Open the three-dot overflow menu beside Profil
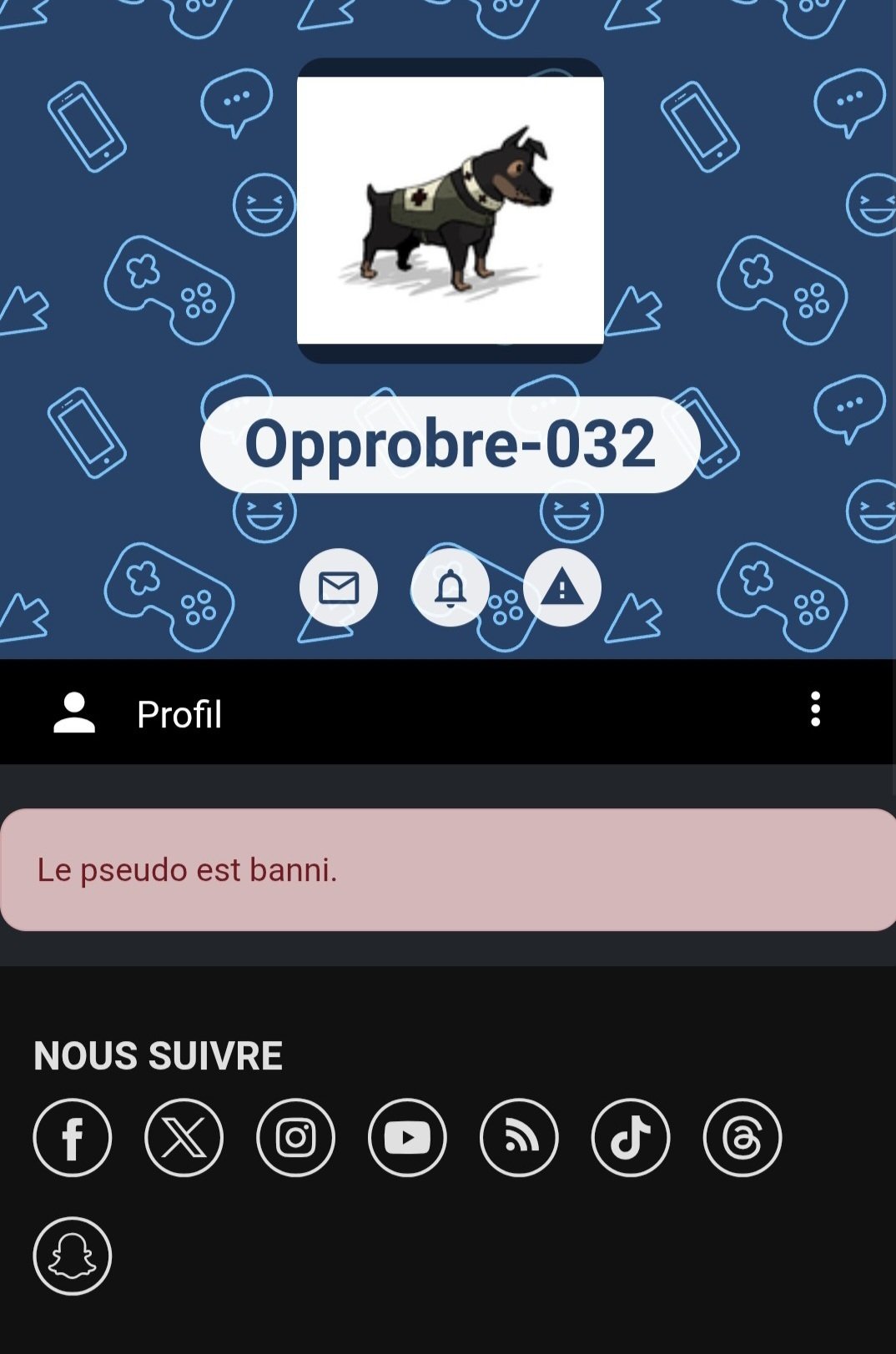 pyautogui.click(x=815, y=710)
